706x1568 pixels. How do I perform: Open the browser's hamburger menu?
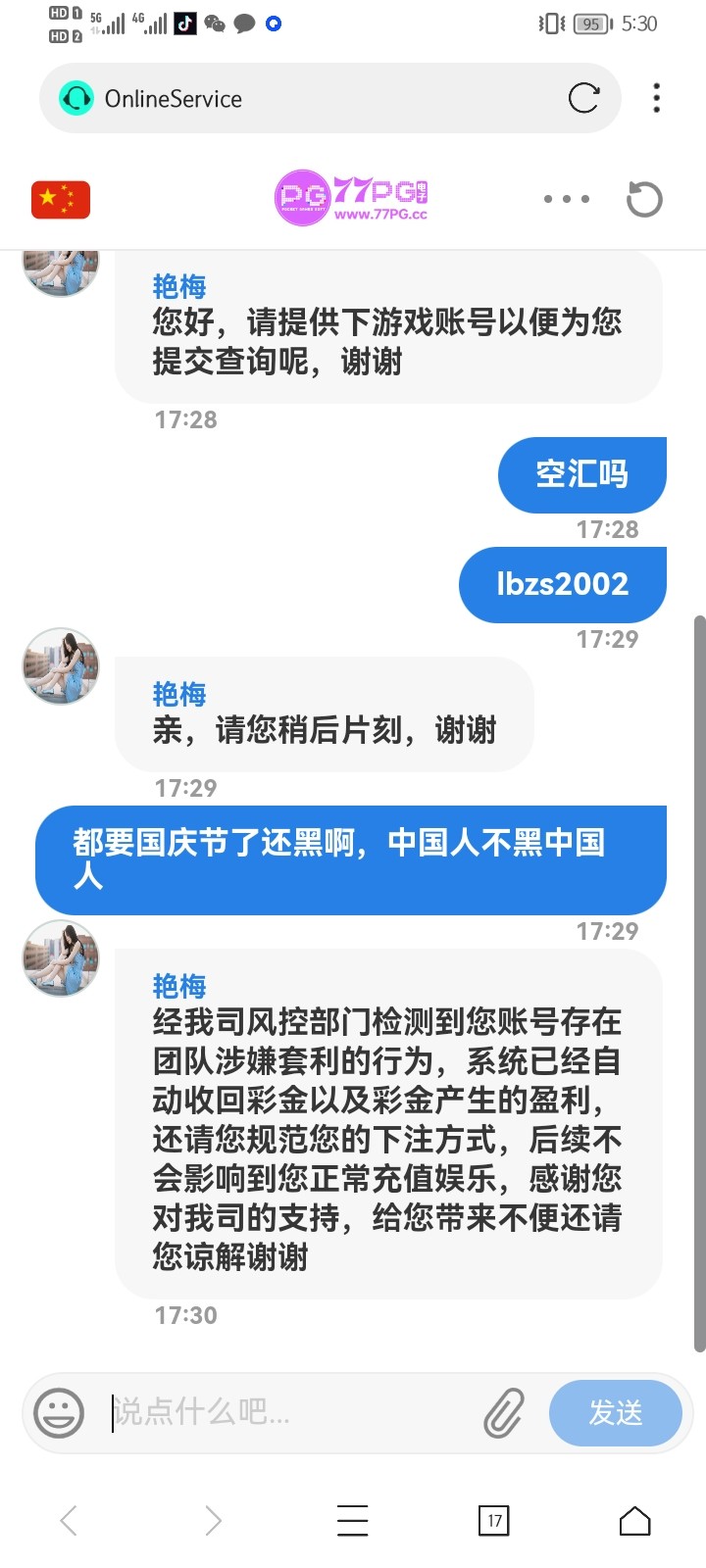coord(352,1520)
